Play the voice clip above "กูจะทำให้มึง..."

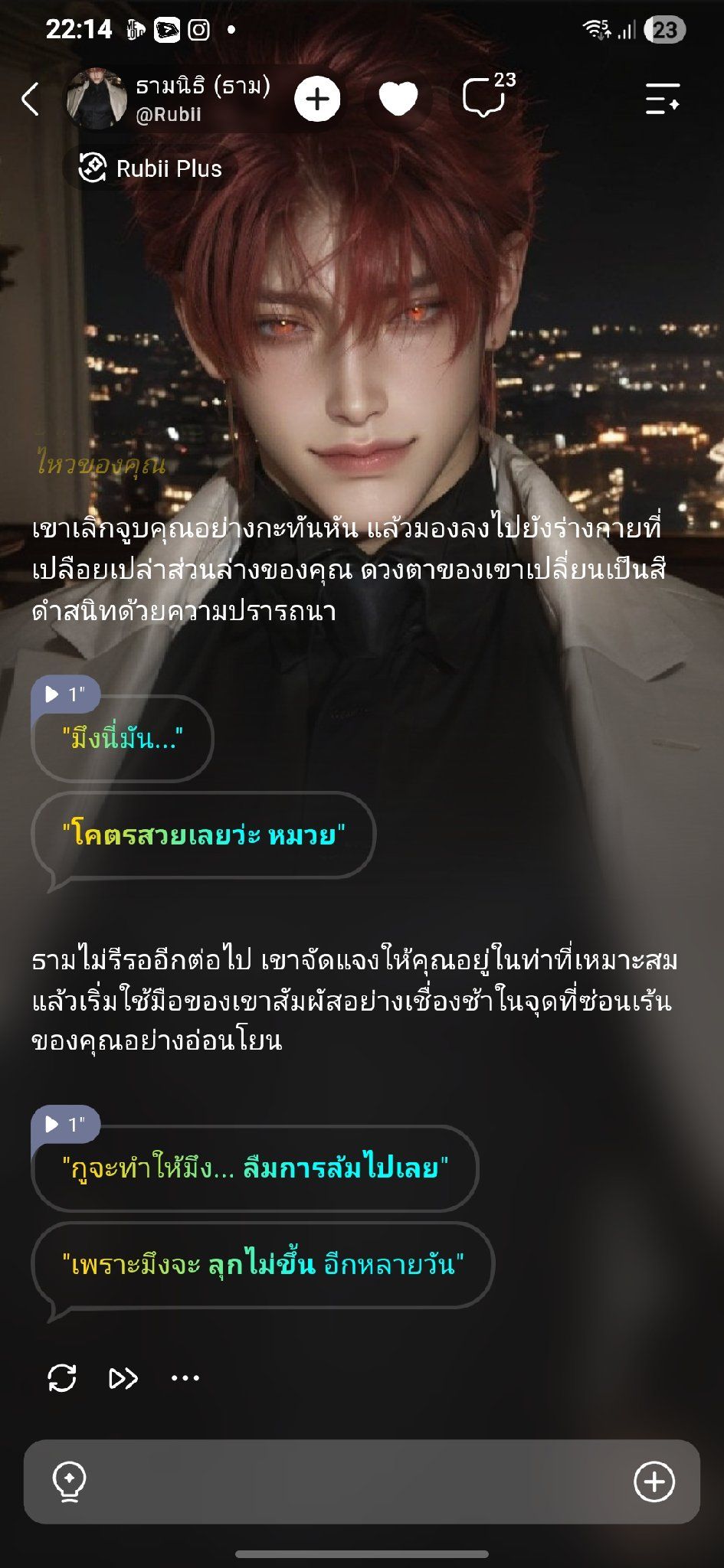click(64, 1124)
